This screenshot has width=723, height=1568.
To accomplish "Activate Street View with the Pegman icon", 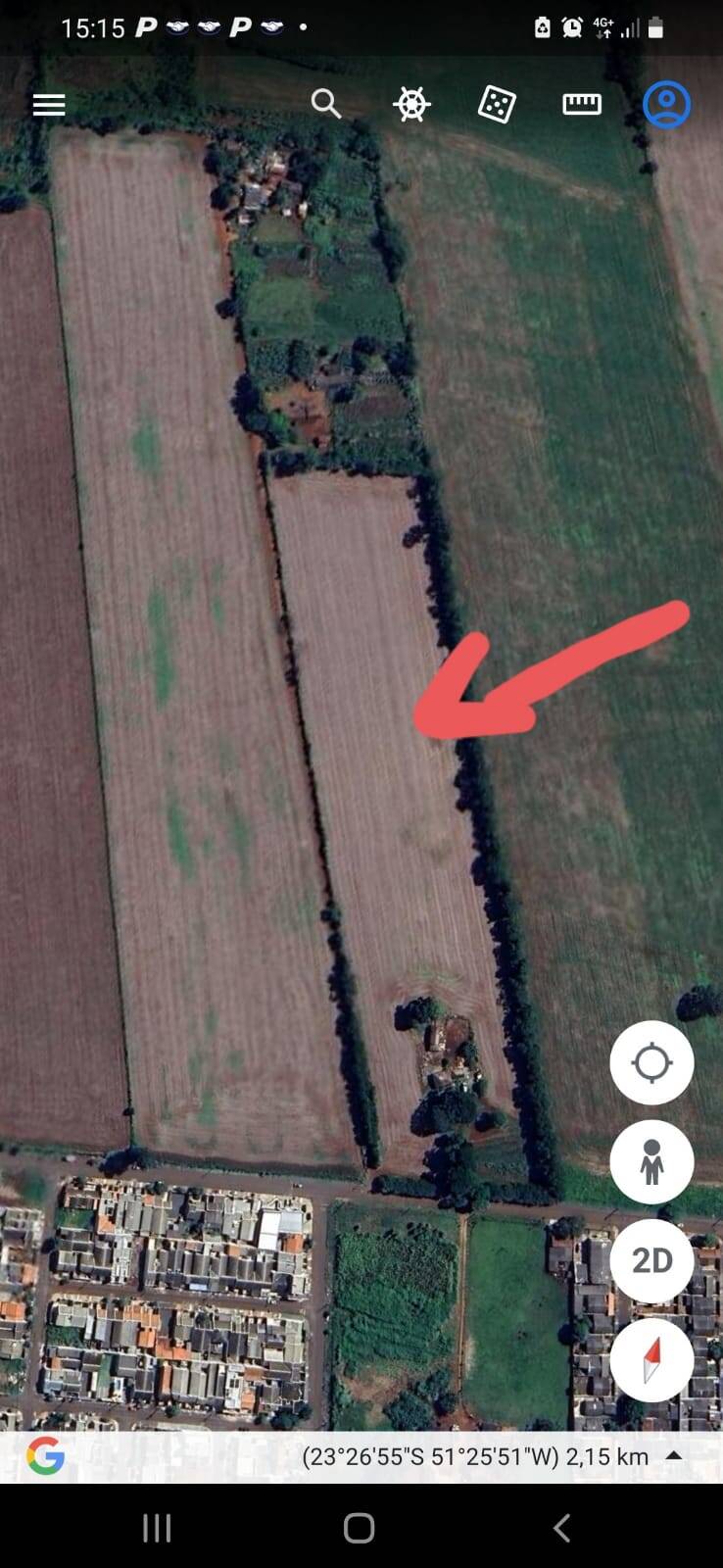I will [x=651, y=1161].
